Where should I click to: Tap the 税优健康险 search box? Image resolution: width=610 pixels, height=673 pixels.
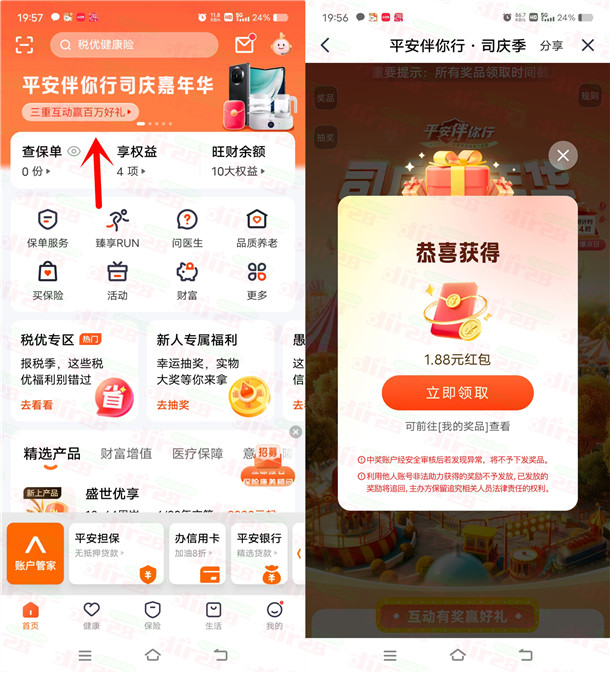134,45
